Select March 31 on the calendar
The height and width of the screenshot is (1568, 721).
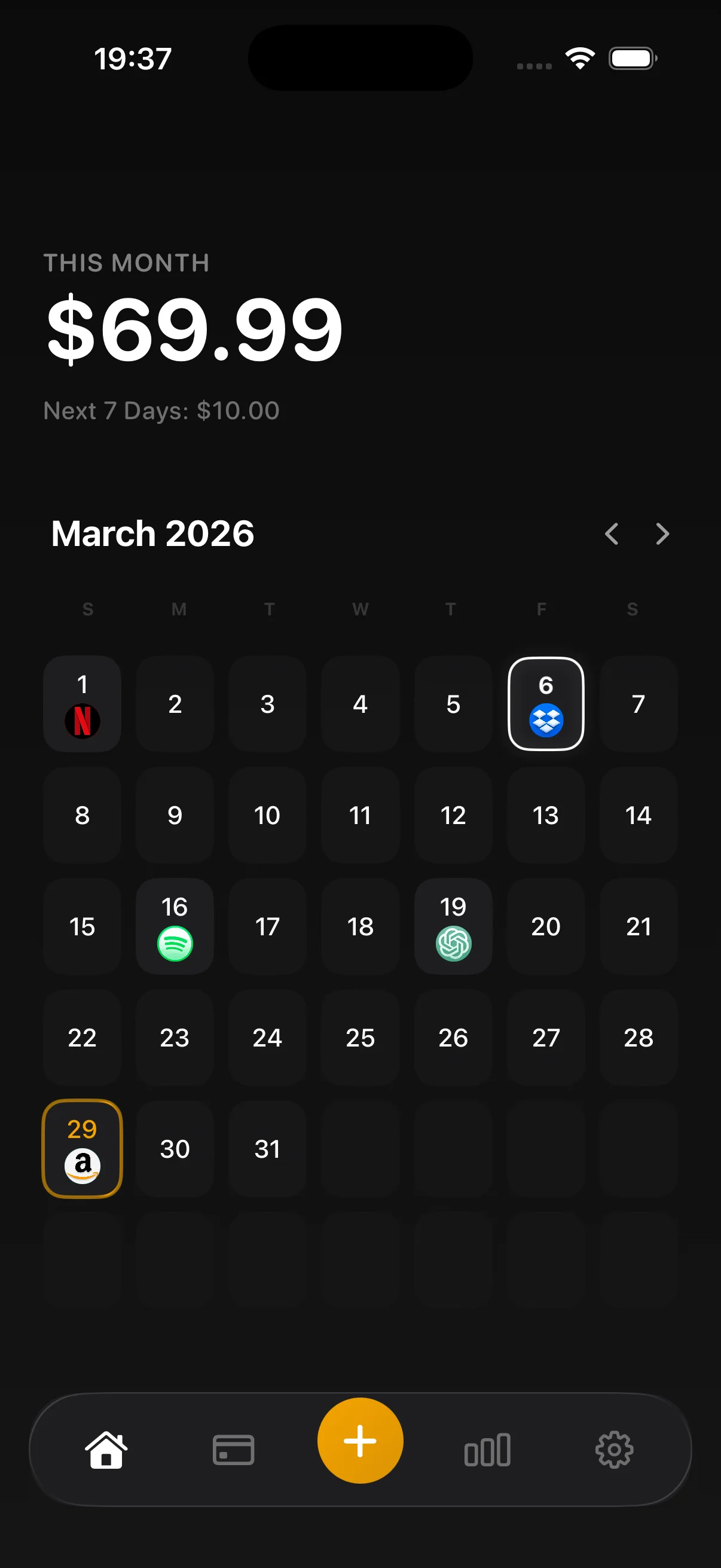coord(267,1149)
